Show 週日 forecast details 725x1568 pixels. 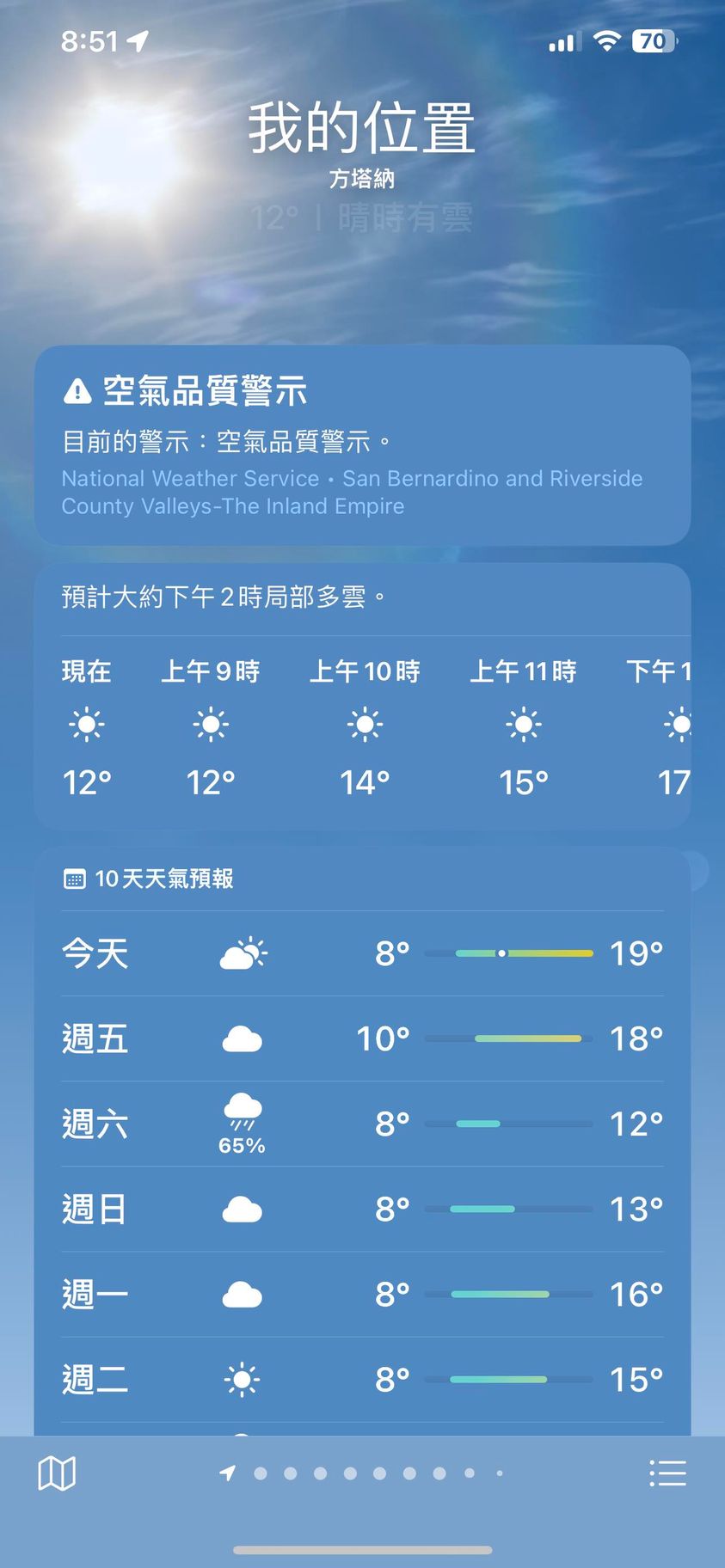coord(362,1209)
